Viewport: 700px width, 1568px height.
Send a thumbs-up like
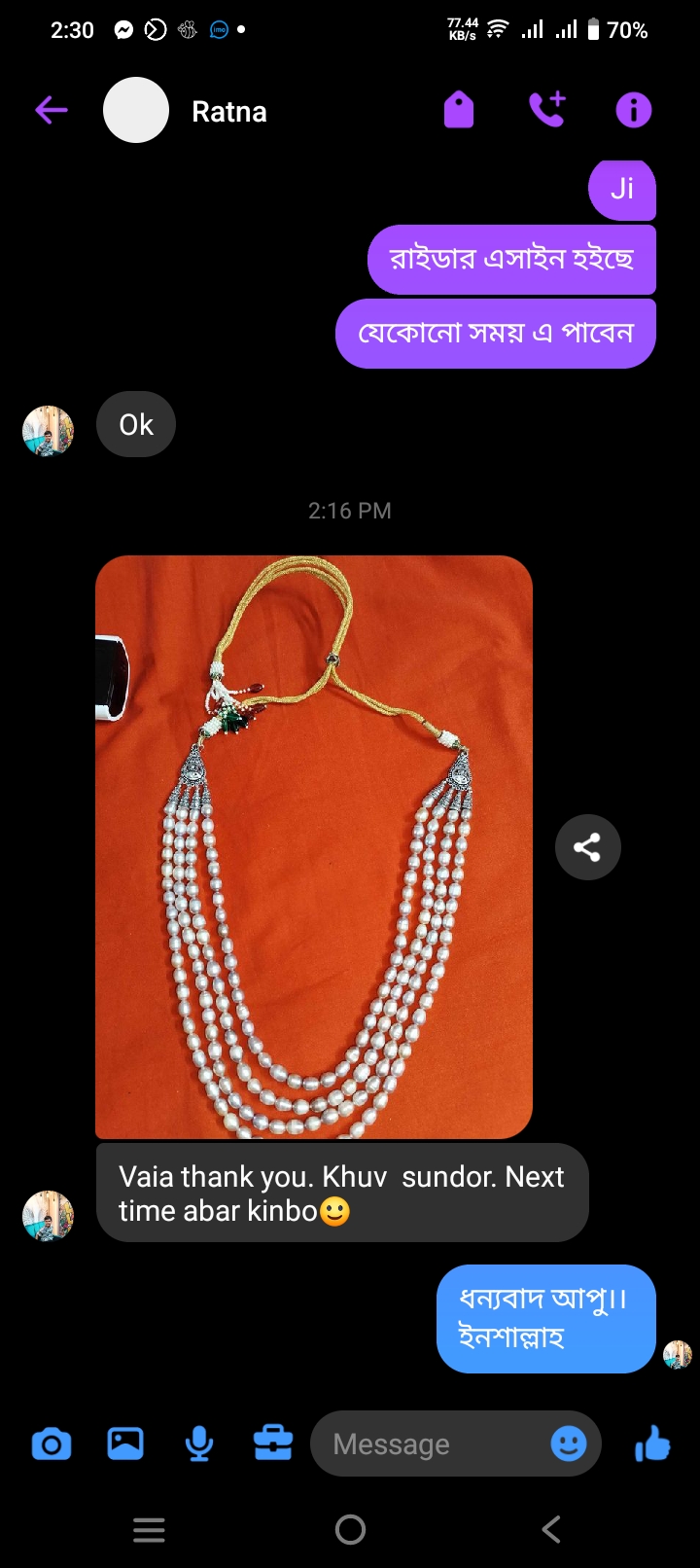652,1443
